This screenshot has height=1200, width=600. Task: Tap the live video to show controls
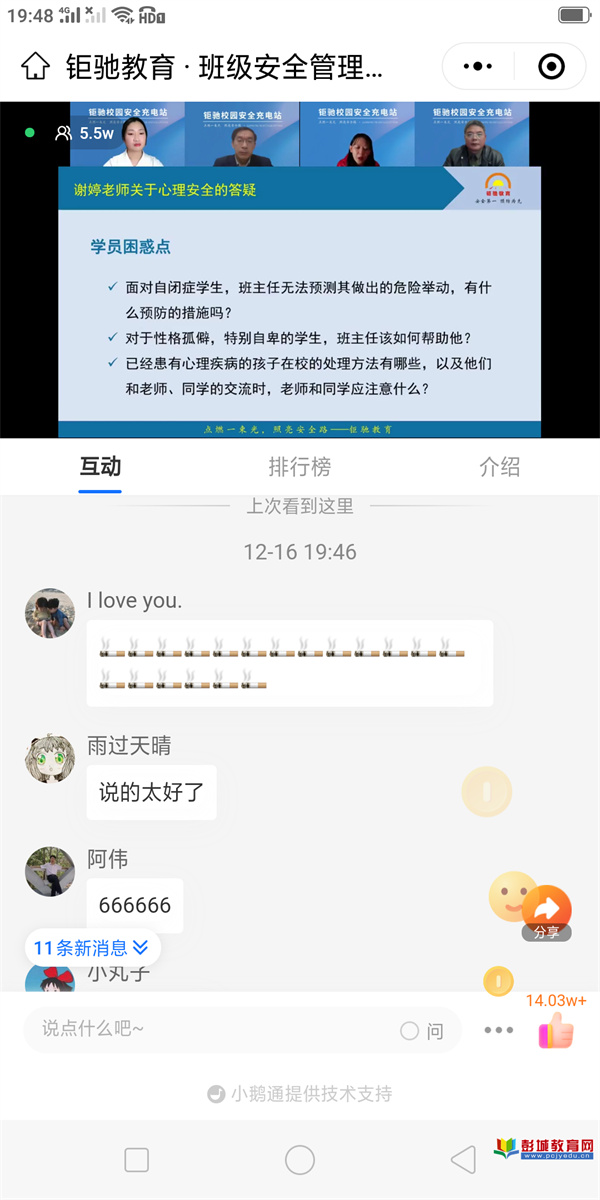click(x=300, y=270)
